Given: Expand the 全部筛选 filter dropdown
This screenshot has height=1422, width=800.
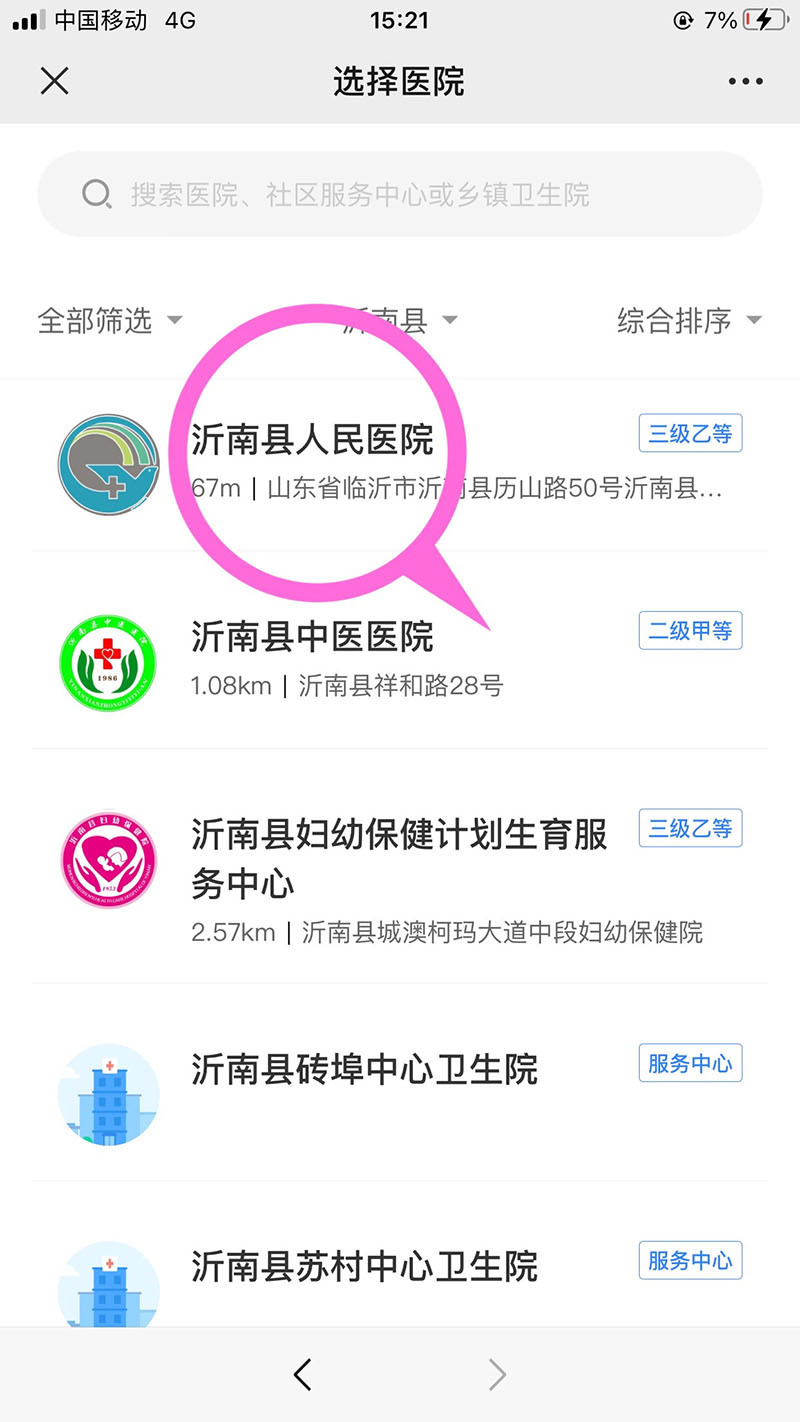Looking at the screenshot, I should coord(110,321).
